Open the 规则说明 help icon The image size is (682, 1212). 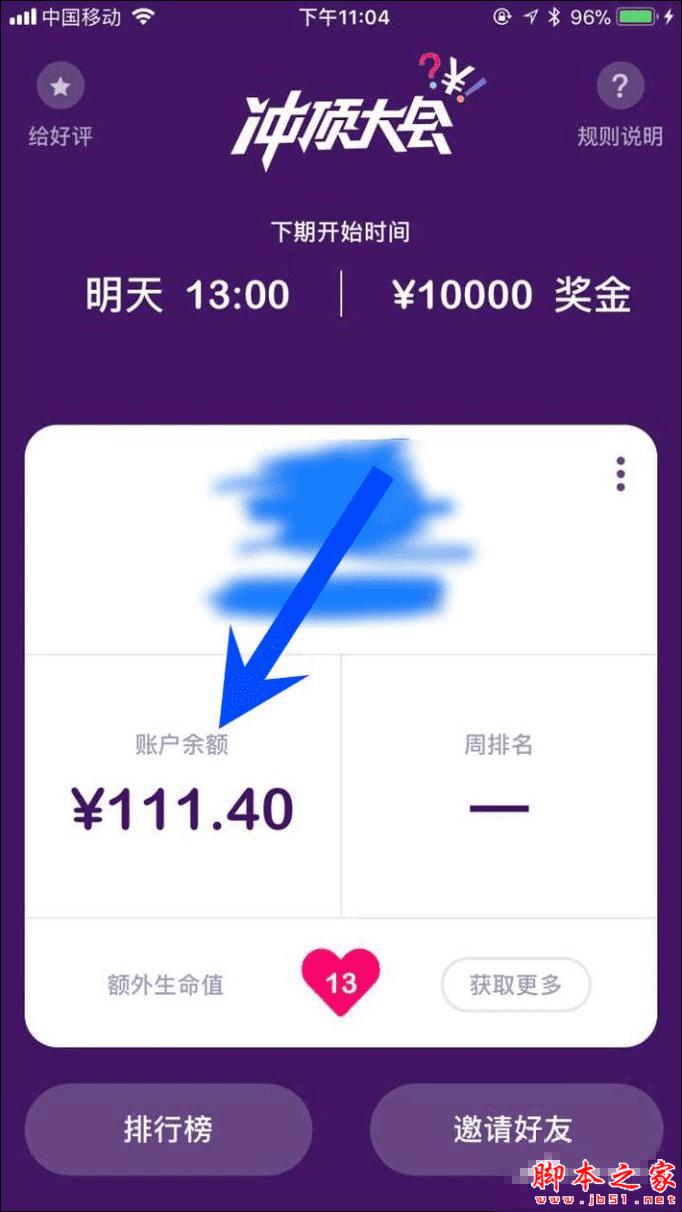pyautogui.click(x=620, y=88)
